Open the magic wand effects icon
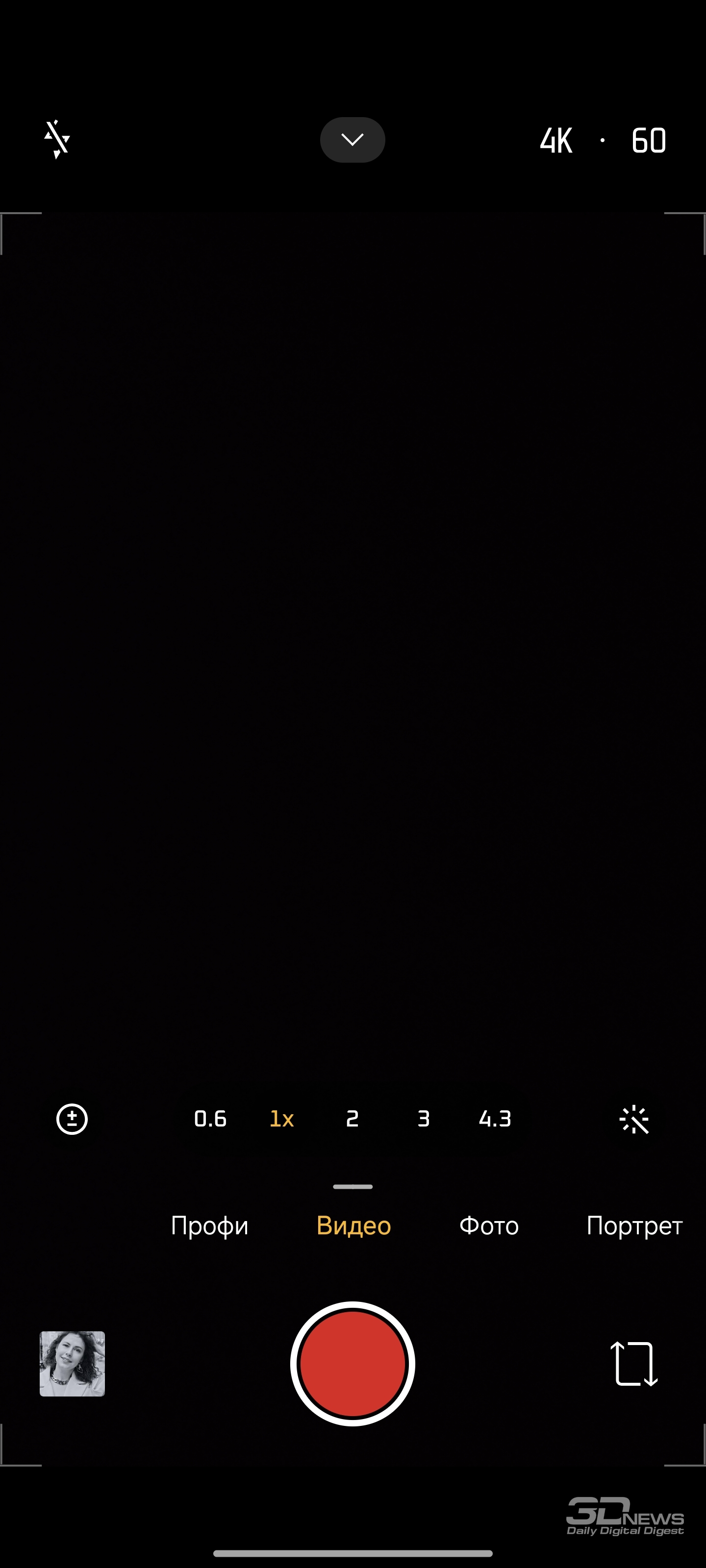This screenshot has width=706, height=1568. (x=634, y=1119)
